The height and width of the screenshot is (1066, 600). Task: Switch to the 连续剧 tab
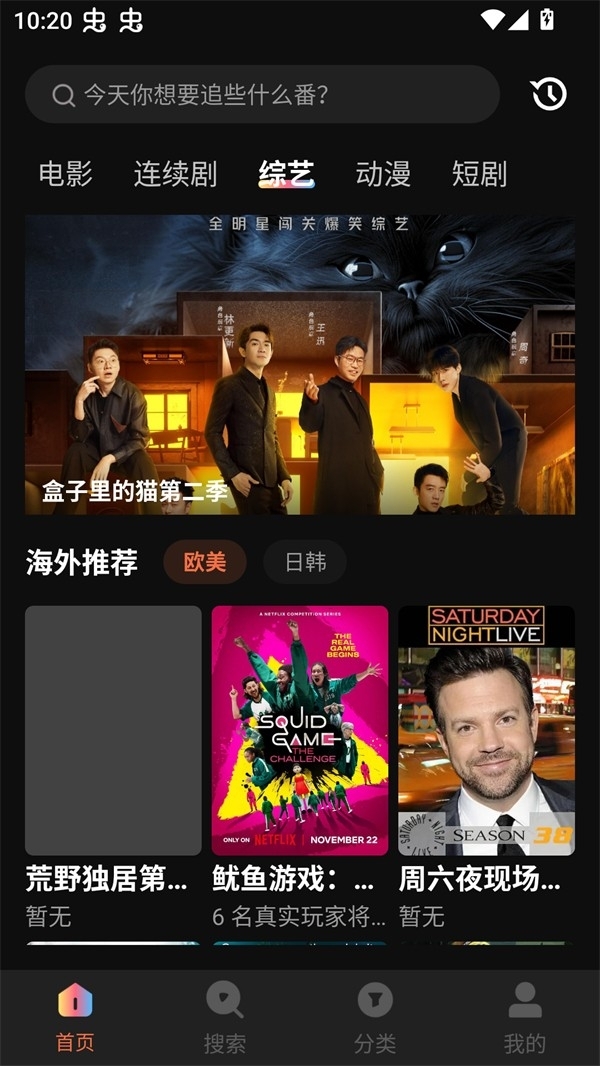coord(175,174)
